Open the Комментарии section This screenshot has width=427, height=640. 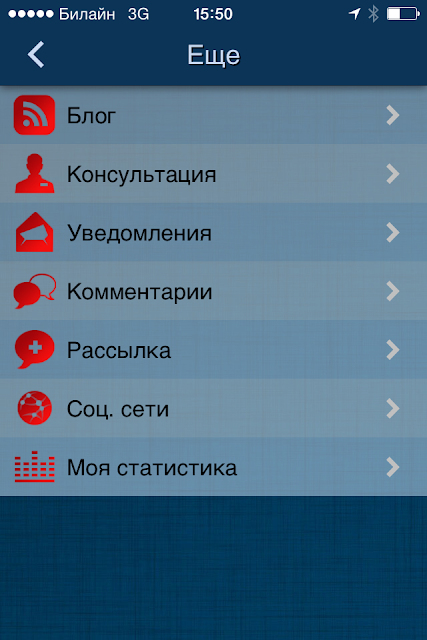point(214,291)
